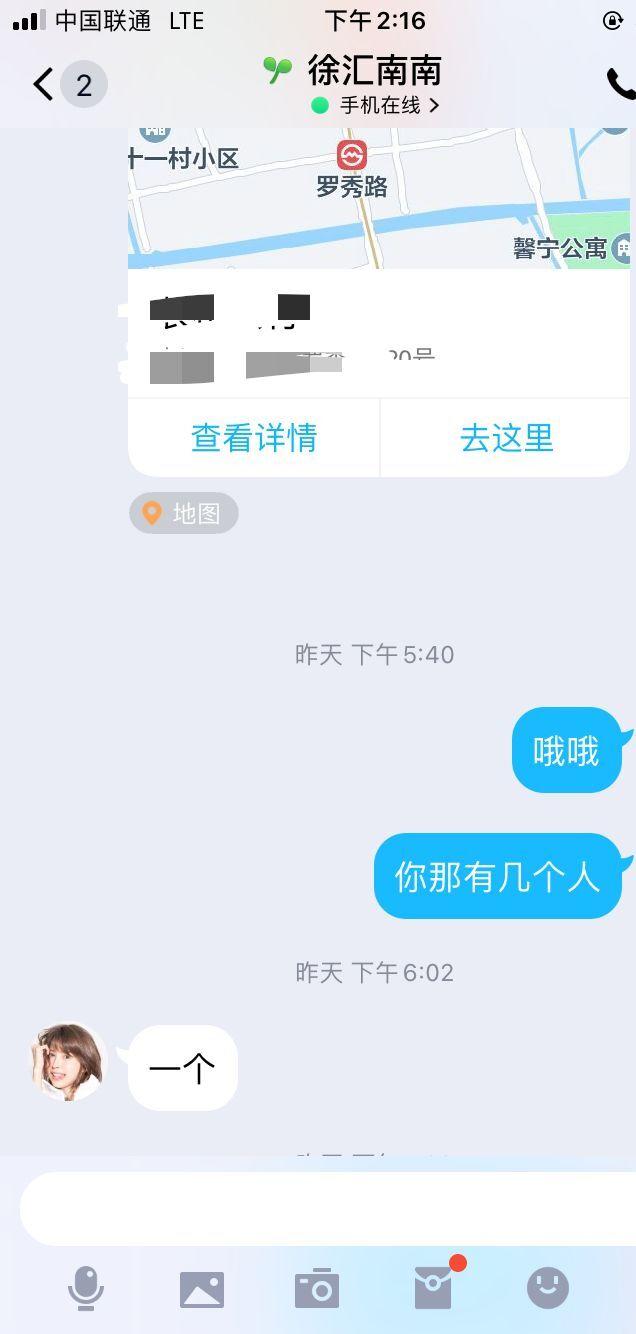Open the camera to take a photo
This screenshot has height=1334, width=636.
317,1289
